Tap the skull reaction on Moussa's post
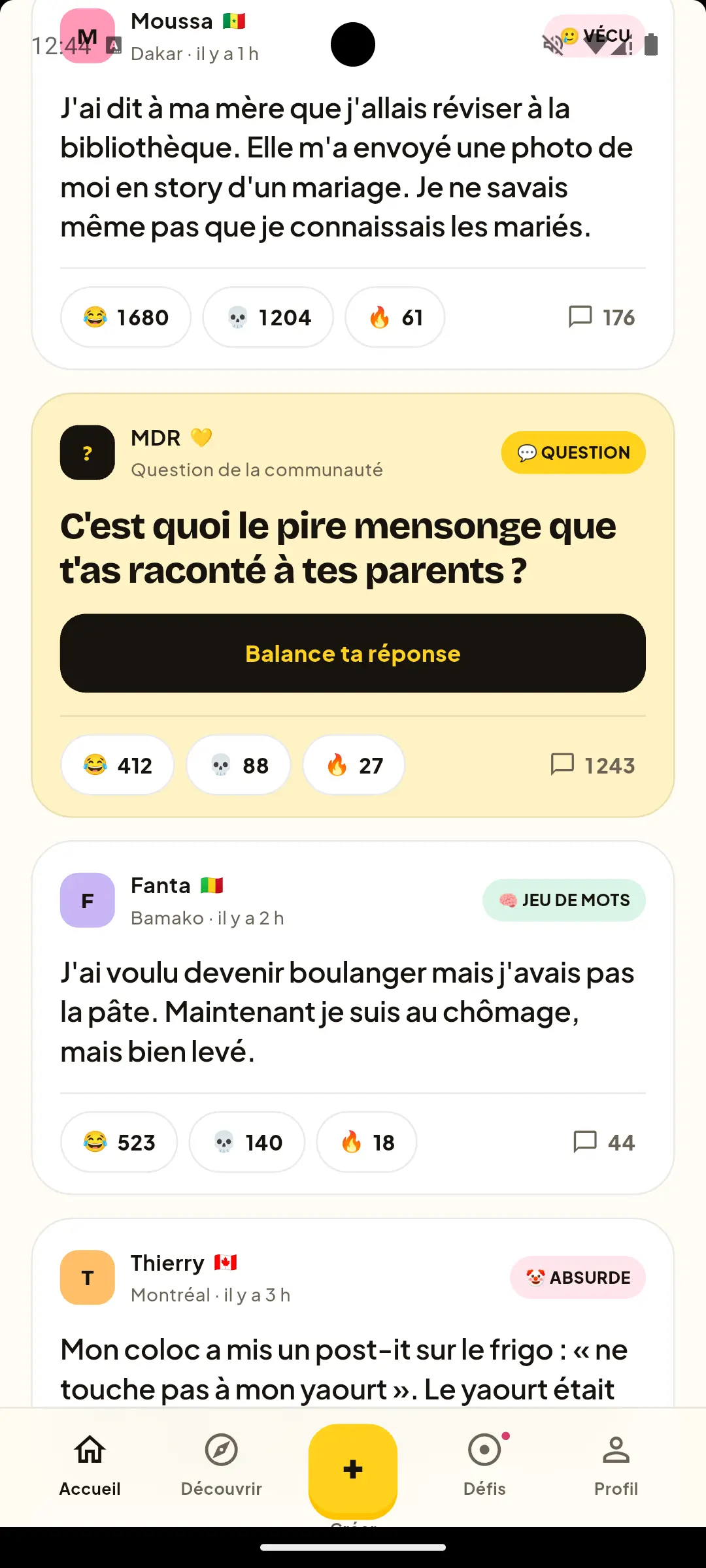706x1568 pixels. (x=268, y=318)
